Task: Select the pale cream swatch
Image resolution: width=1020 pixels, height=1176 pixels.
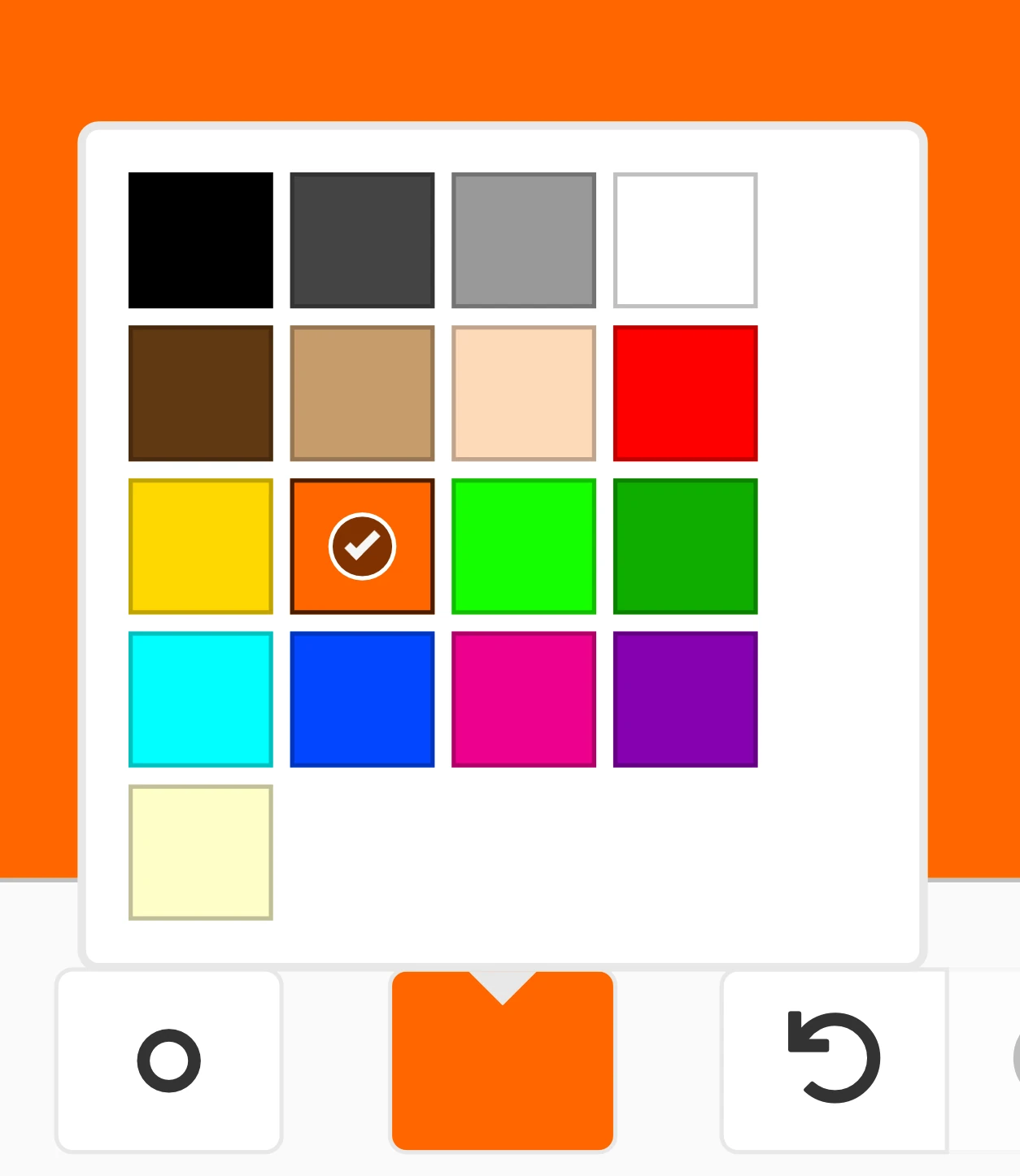Action: coord(200,852)
